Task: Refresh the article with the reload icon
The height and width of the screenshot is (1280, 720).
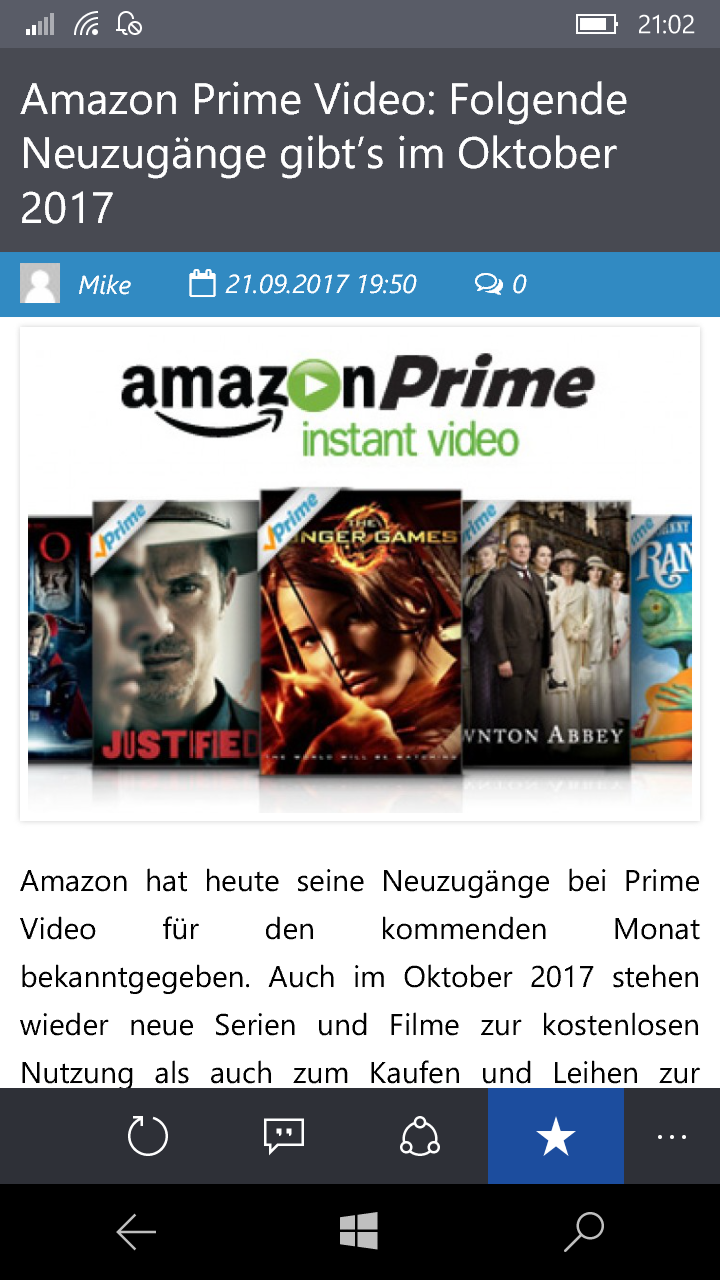Action: tap(148, 1136)
